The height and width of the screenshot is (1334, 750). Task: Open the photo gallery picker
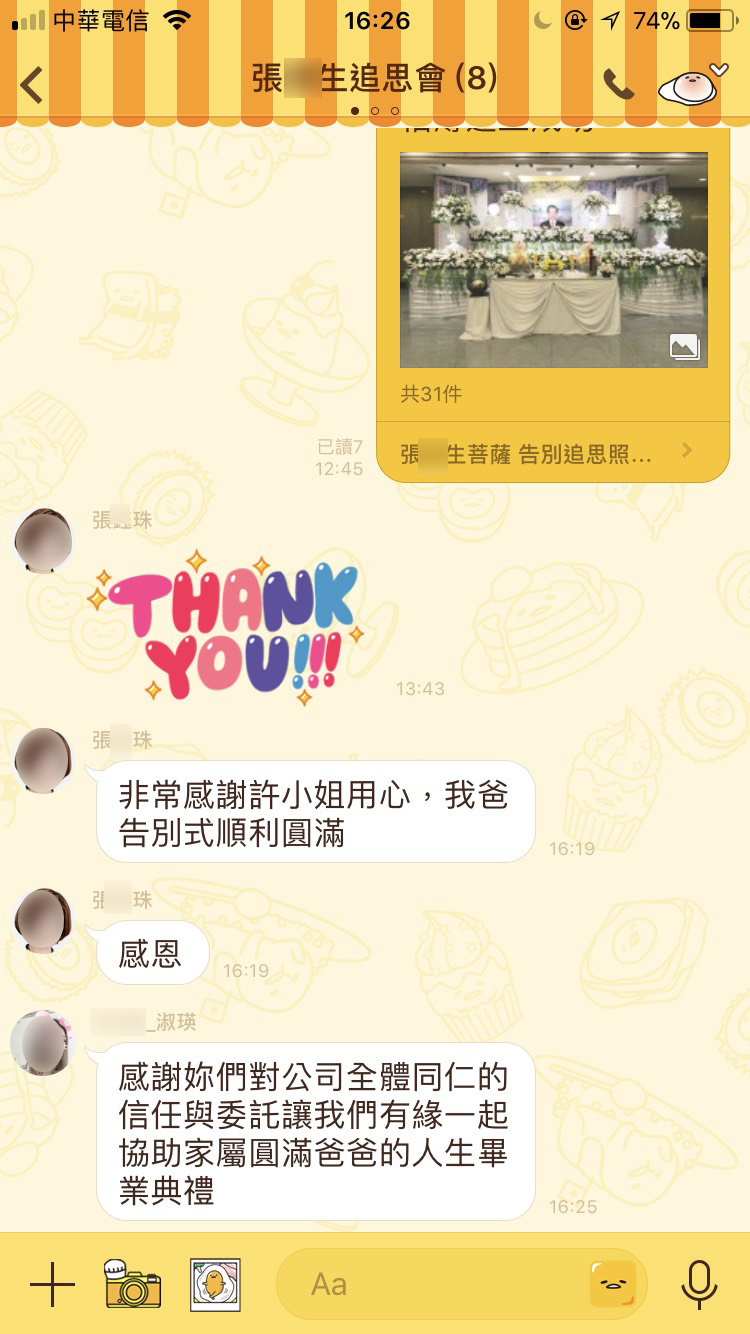(x=215, y=1284)
